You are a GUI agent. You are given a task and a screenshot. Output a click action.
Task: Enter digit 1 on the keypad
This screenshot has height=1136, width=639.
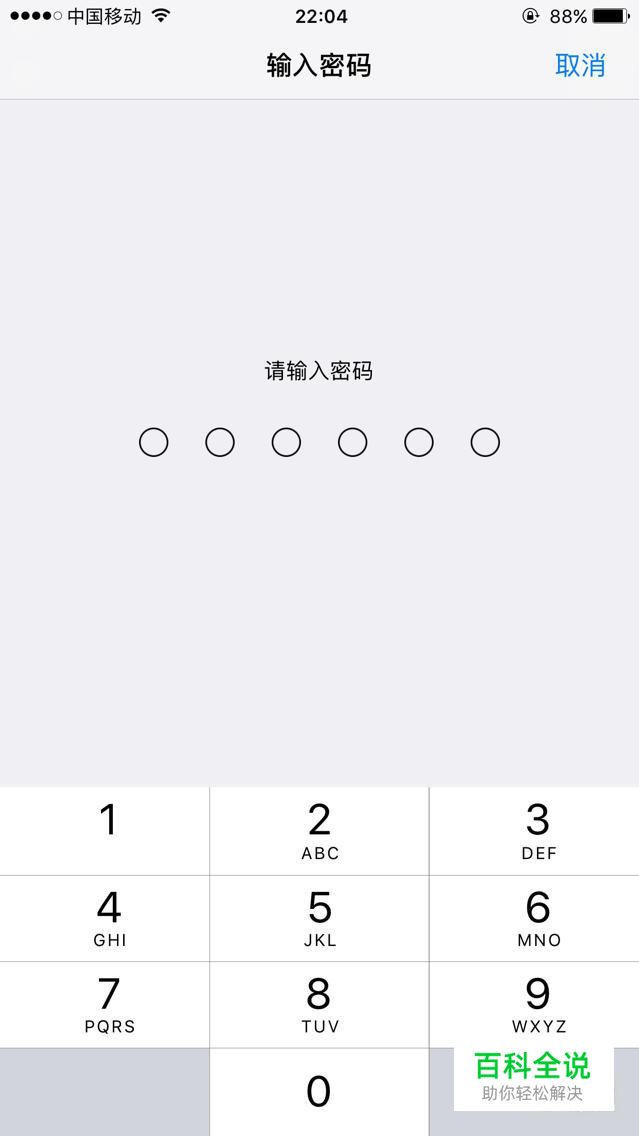pos(104,831)
